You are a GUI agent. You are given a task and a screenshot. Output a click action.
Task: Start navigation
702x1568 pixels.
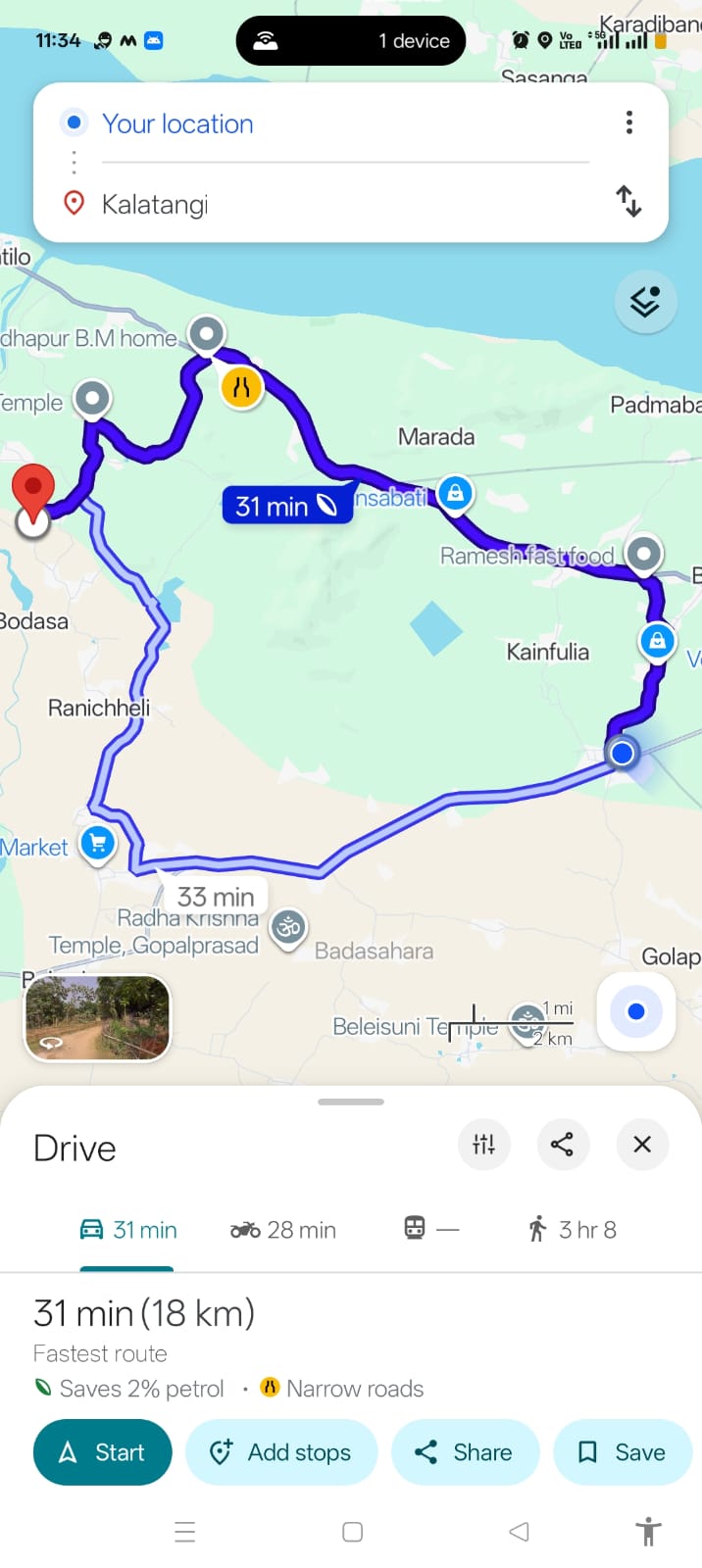coord(102,1451)
